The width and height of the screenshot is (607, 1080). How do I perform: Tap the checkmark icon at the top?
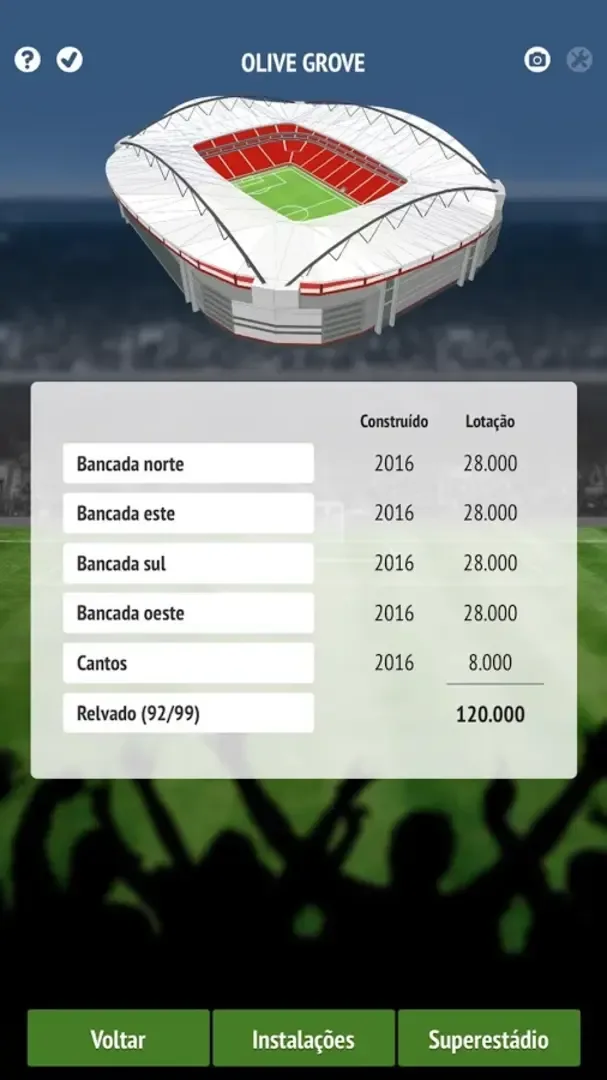tap(69, 60)
